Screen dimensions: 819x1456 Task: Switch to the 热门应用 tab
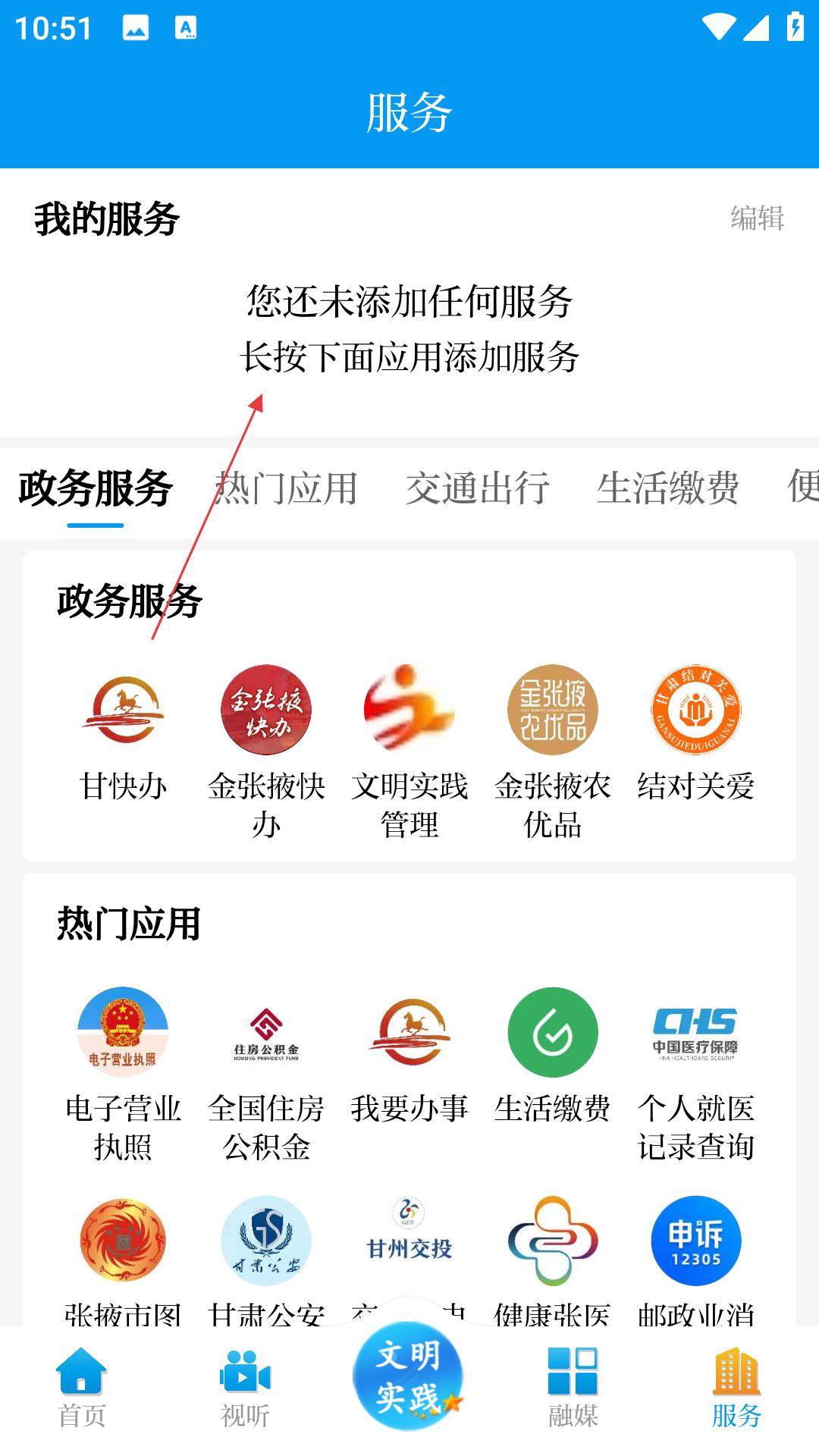[x=286, y=488]
